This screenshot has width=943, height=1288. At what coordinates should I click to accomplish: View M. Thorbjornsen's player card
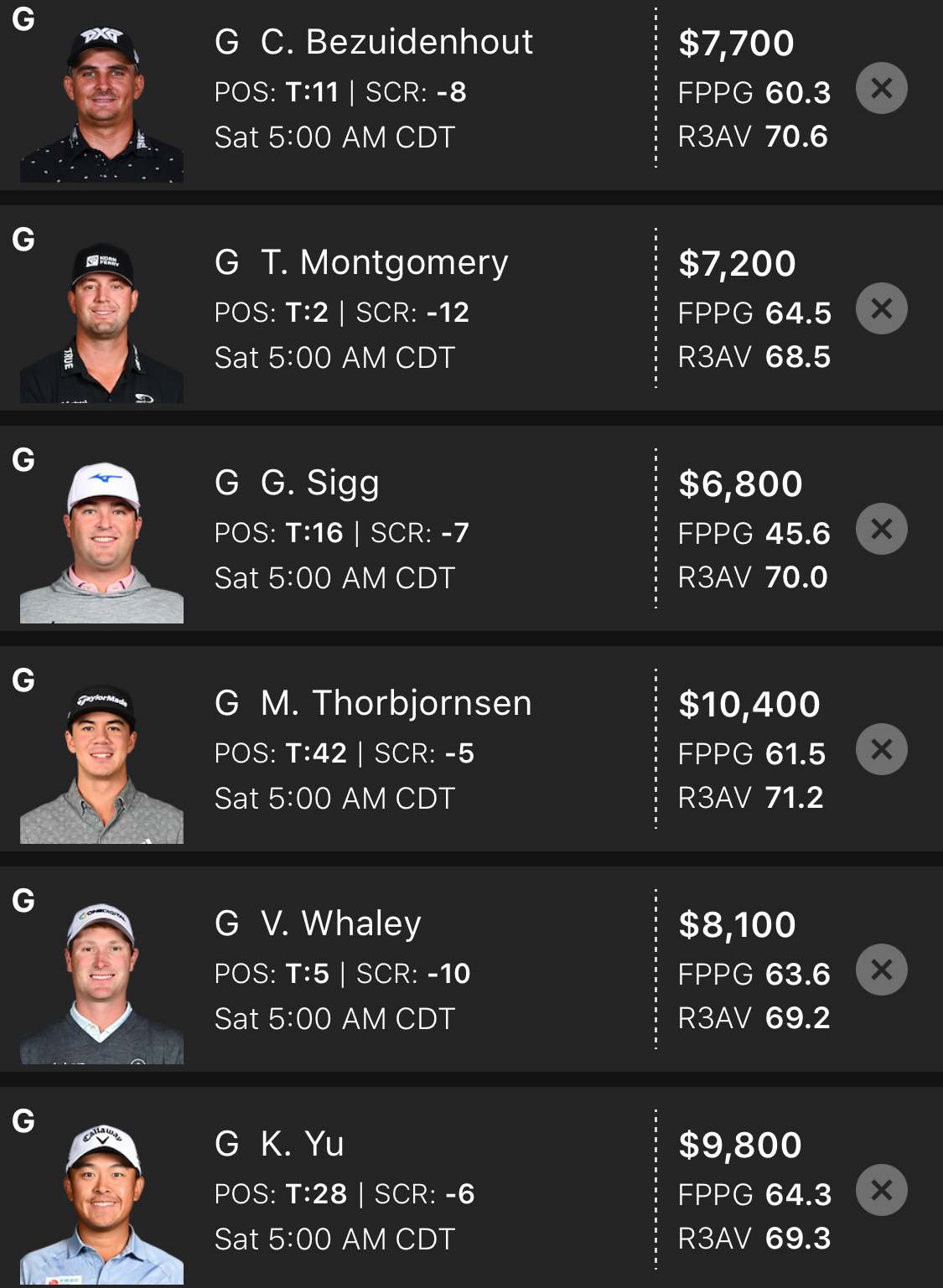click(x=396, y=704)
